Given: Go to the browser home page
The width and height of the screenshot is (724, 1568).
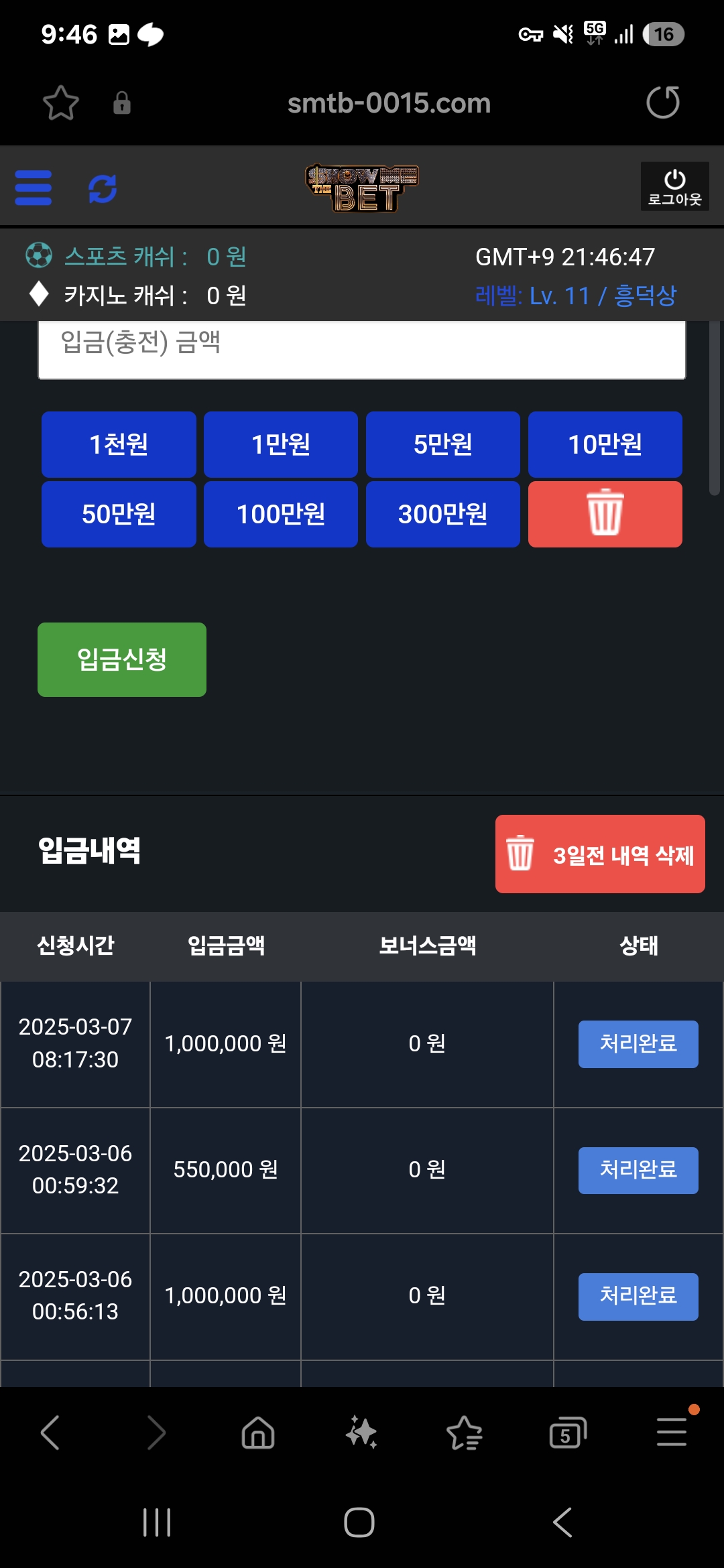Looking at the screenshot, I should pyautogui.click(x=258, y=1433).
